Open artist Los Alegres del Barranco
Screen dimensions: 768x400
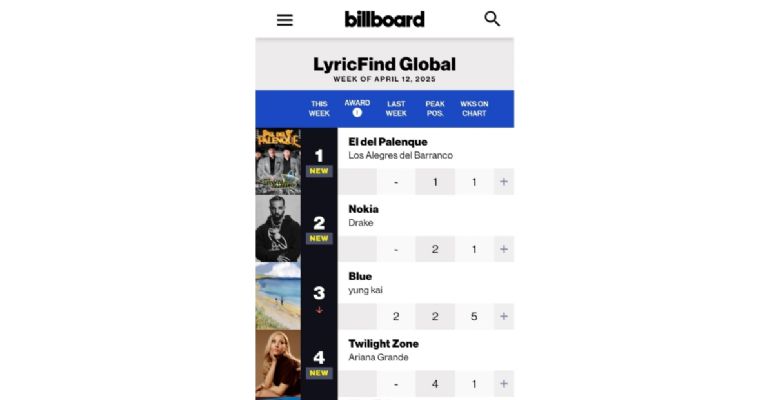coord(400,156)
